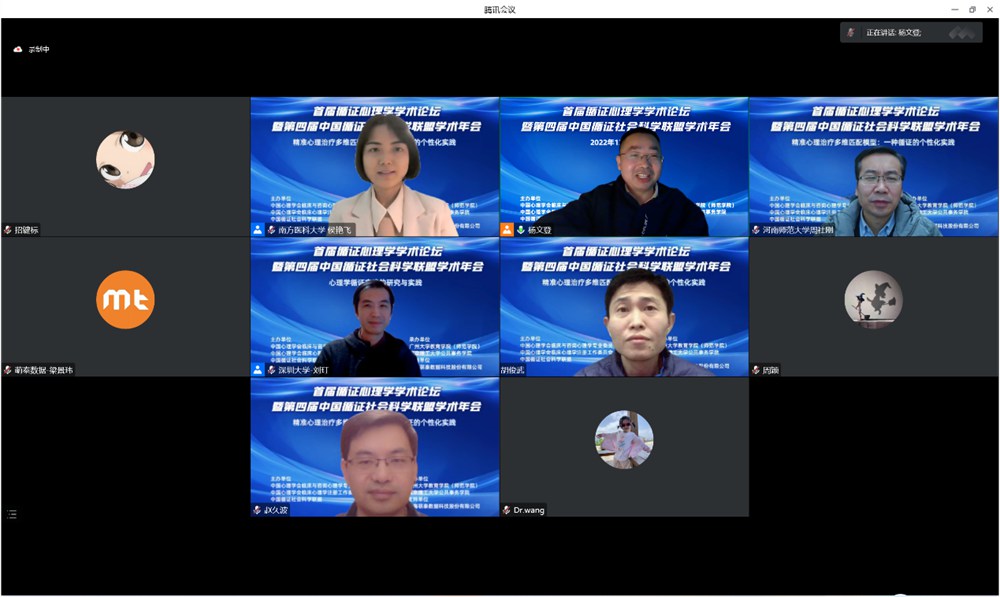This screenshot has height=597, width=1000.
Task: Select the Dr.wang participant tile
Action: (624, 447)
